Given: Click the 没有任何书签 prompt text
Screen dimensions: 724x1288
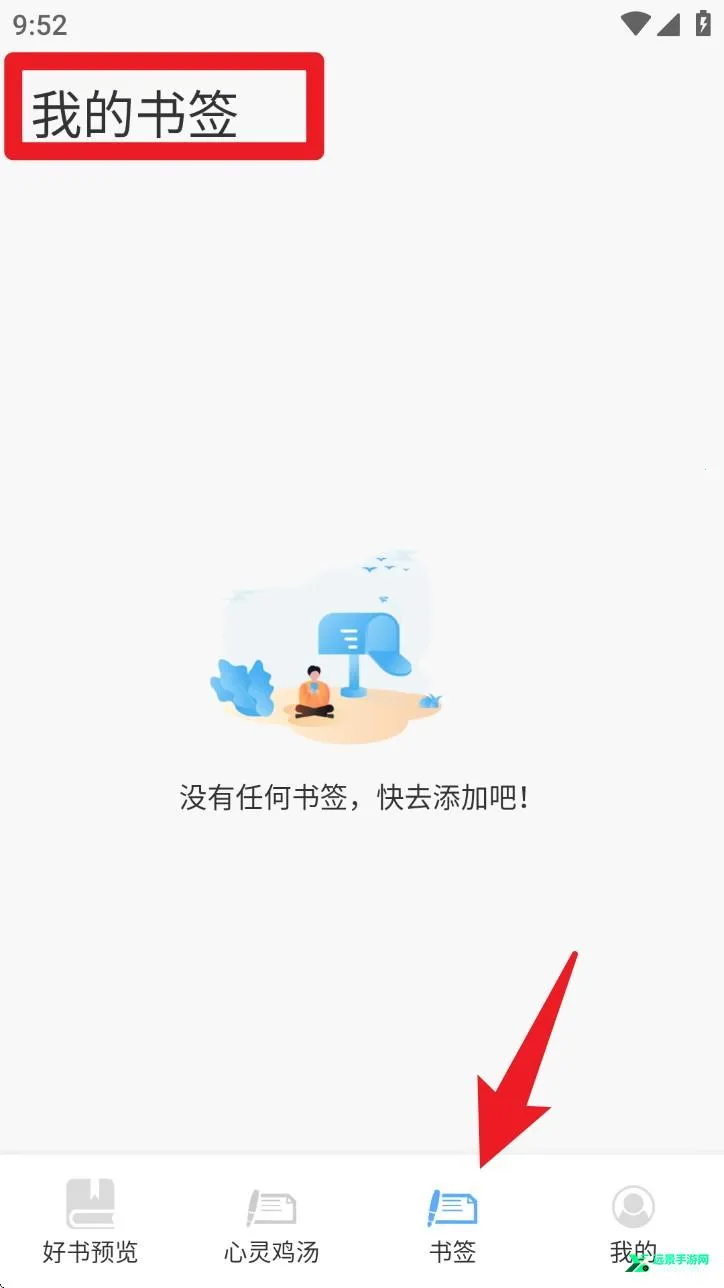Looking at the screenshot, I should 362,796.
